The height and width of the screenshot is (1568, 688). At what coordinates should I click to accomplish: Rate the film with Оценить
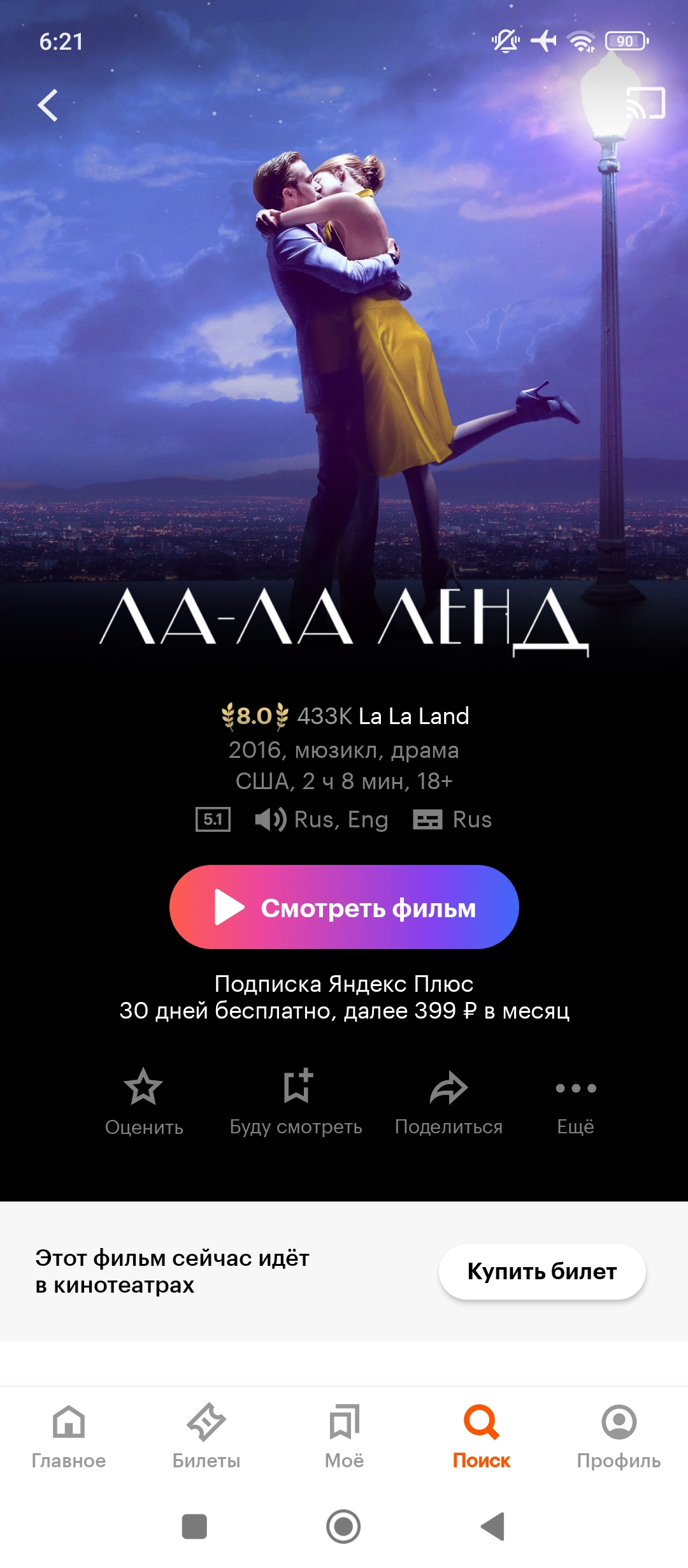coord(144,1101)
